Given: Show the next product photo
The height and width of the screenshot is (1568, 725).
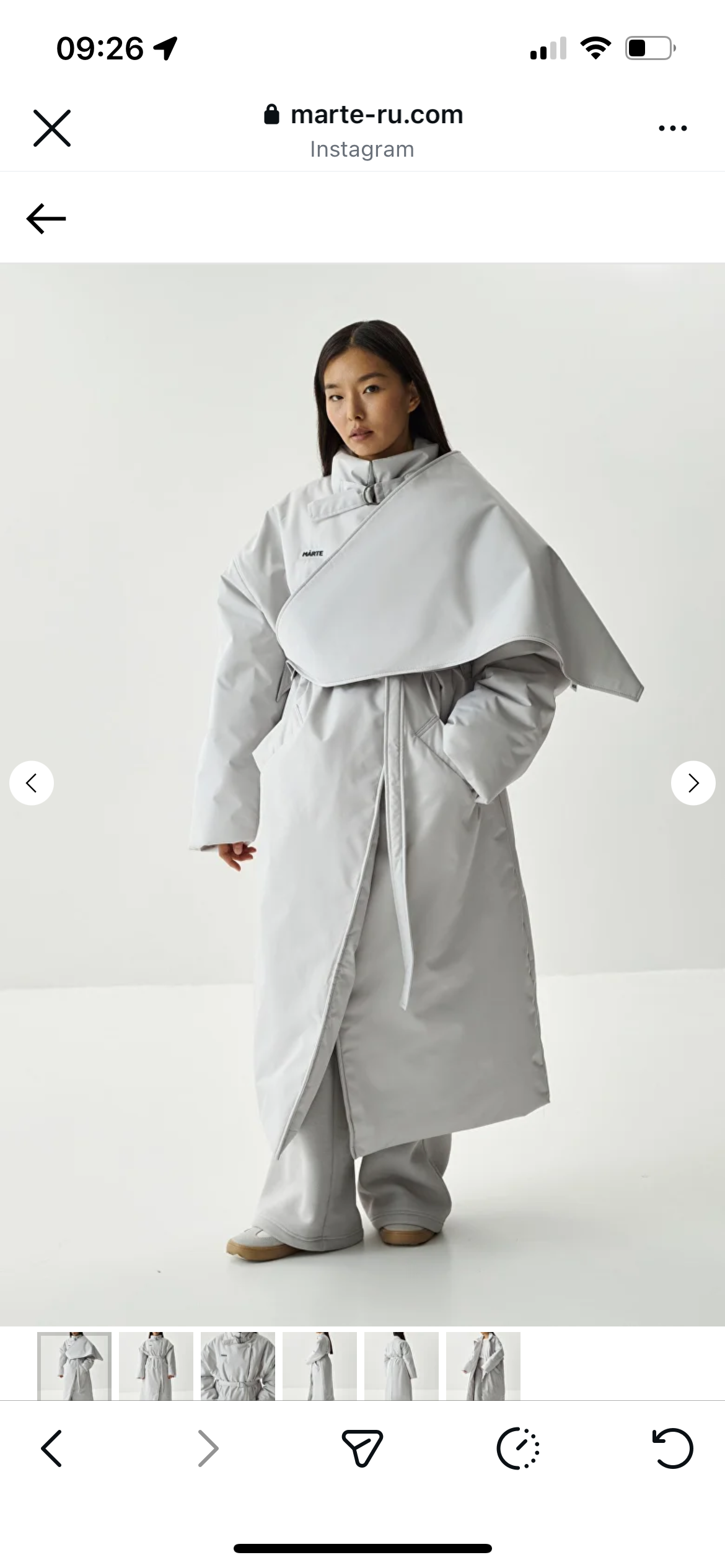Looking at the screenshot, I should point(693,783).
